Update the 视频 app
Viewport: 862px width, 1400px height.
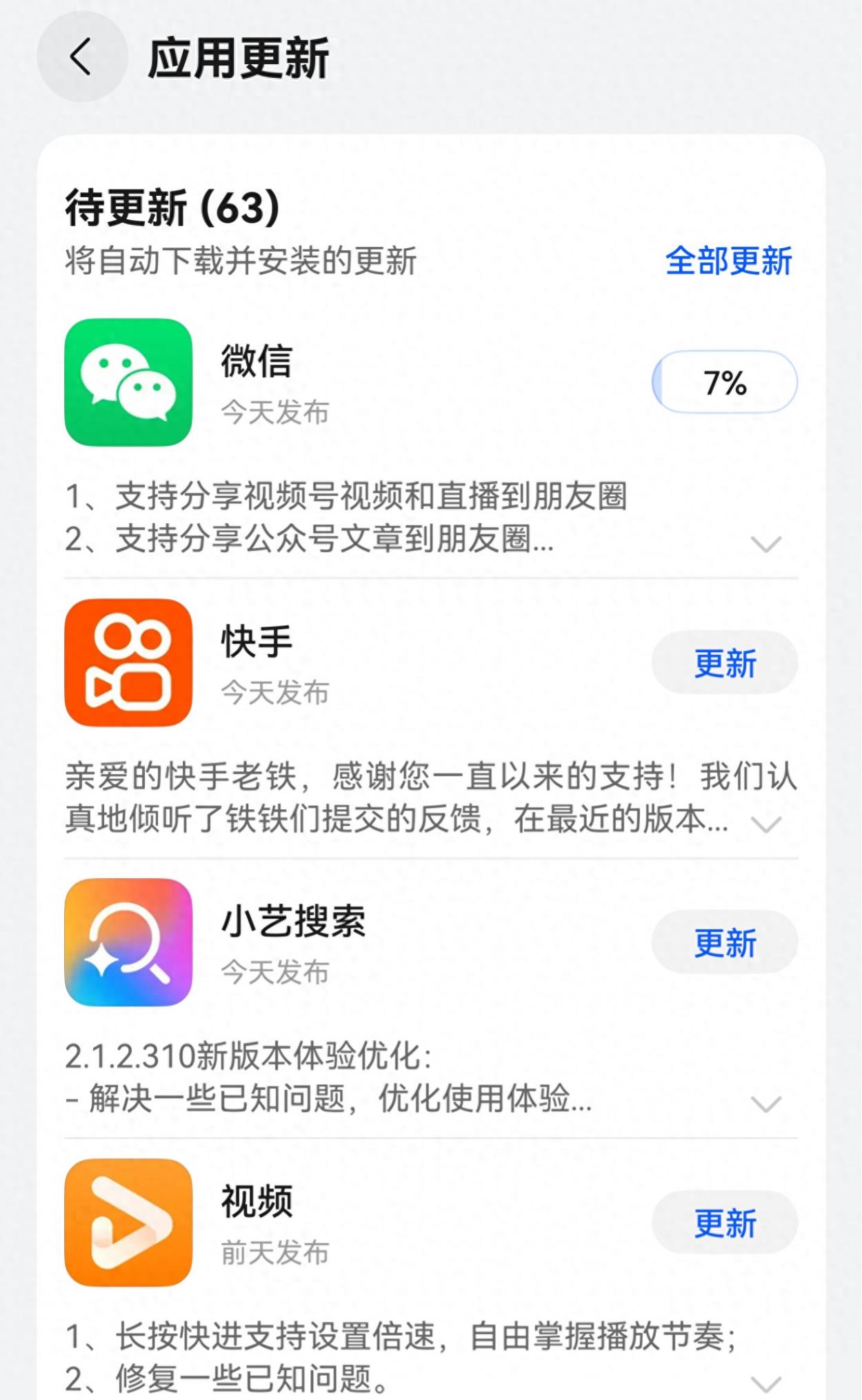click(725, 1222)
